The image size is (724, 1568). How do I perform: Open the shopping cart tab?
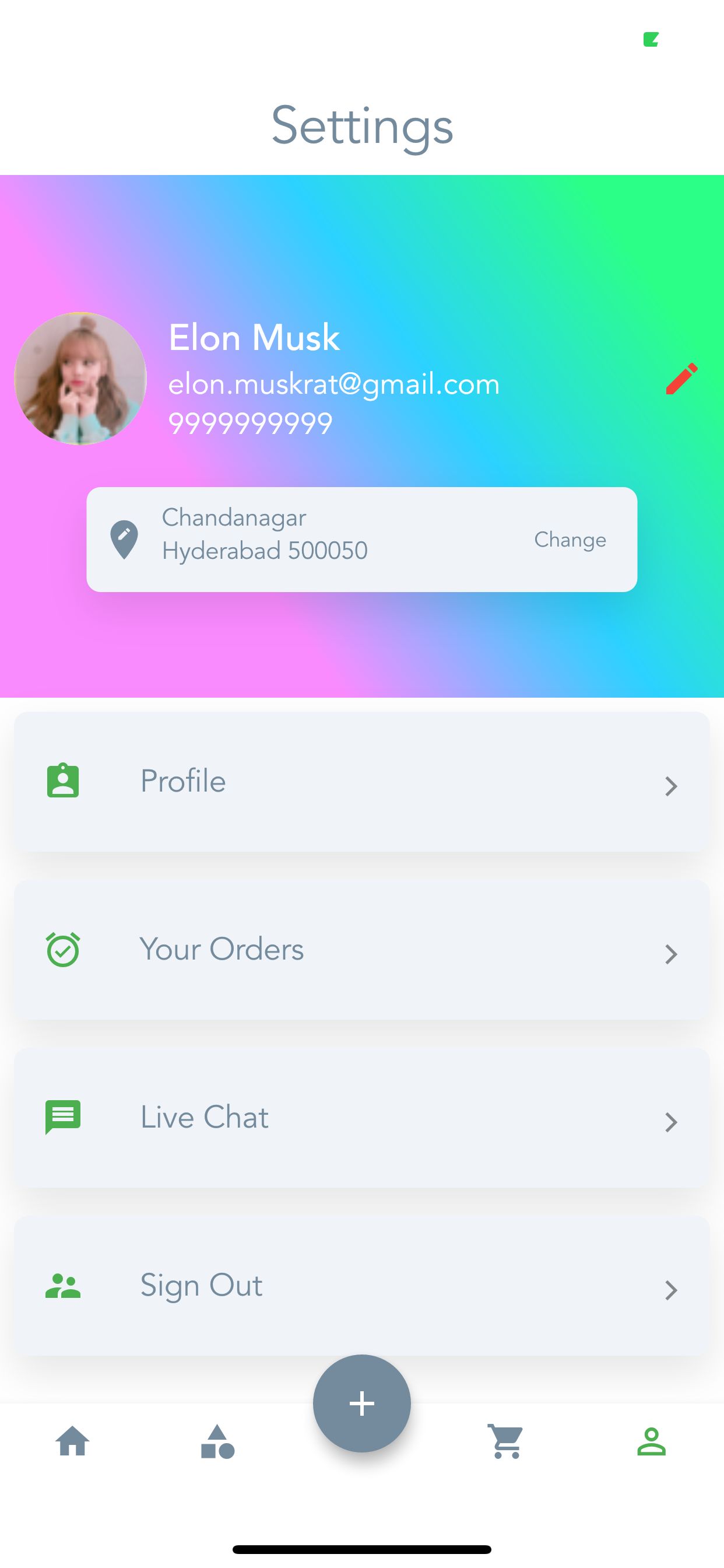pos(506,1441)
